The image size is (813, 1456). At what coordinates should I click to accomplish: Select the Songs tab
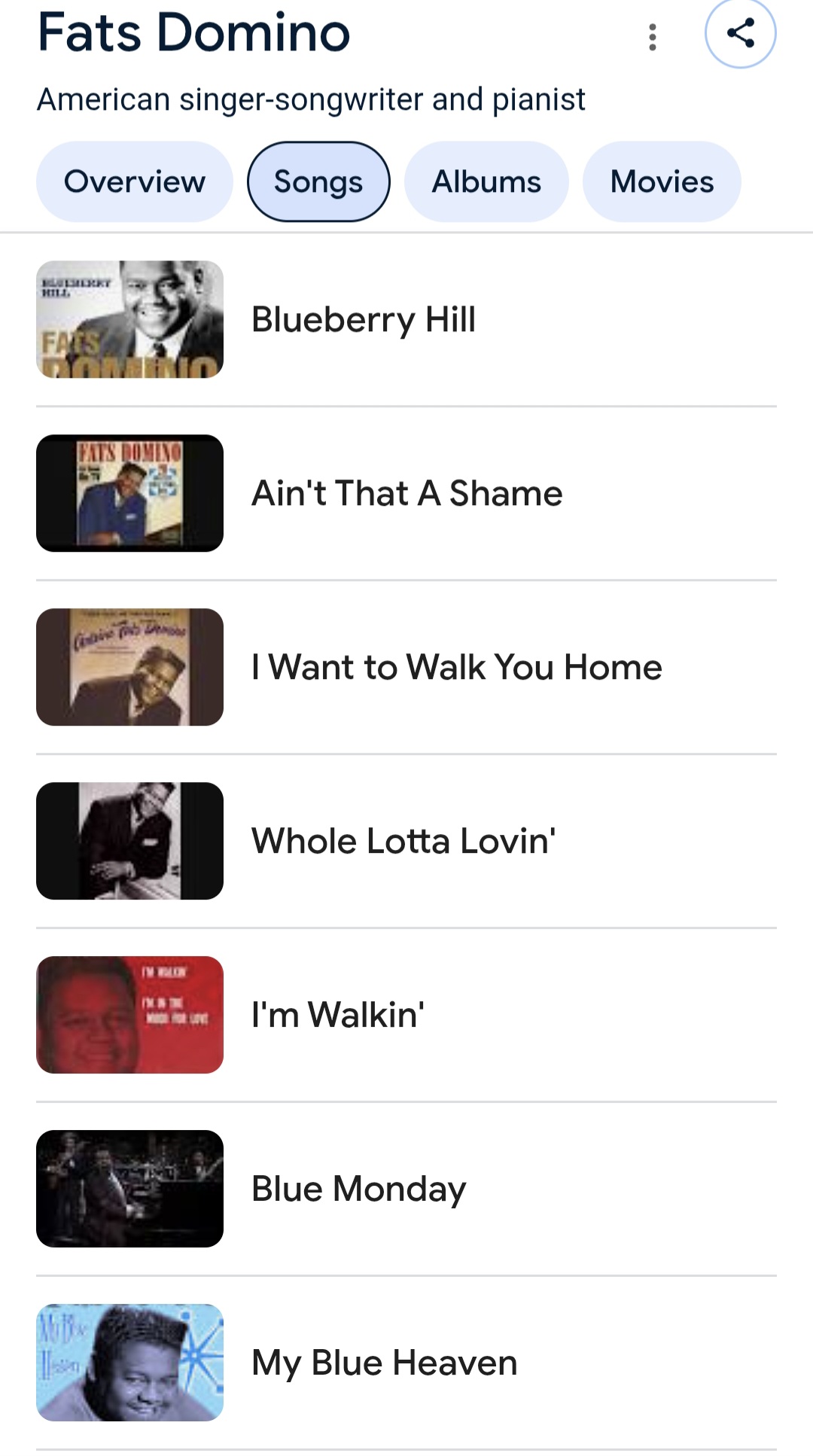(x=318, y=181)
